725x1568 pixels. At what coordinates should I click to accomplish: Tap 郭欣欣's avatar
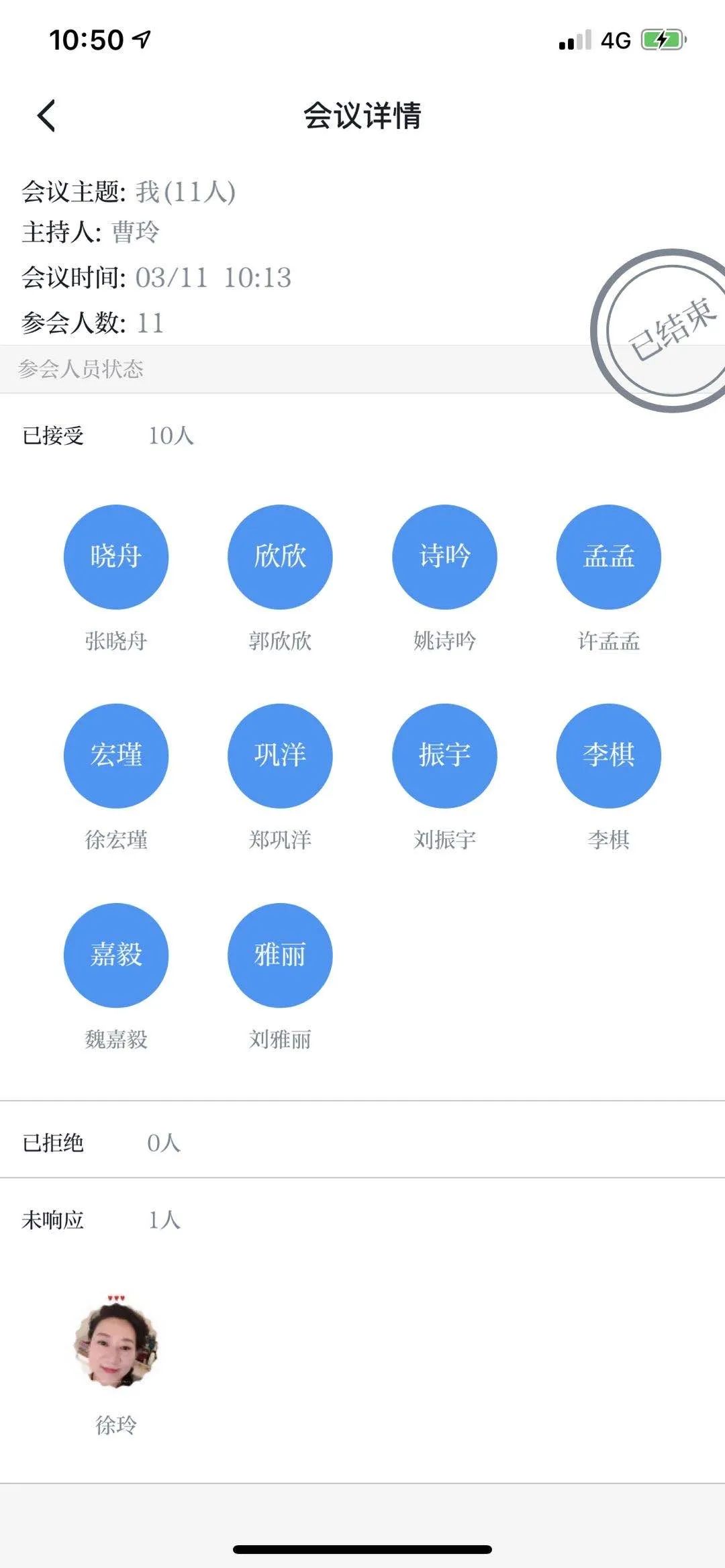pyautogui.click(x=280, y=557)
